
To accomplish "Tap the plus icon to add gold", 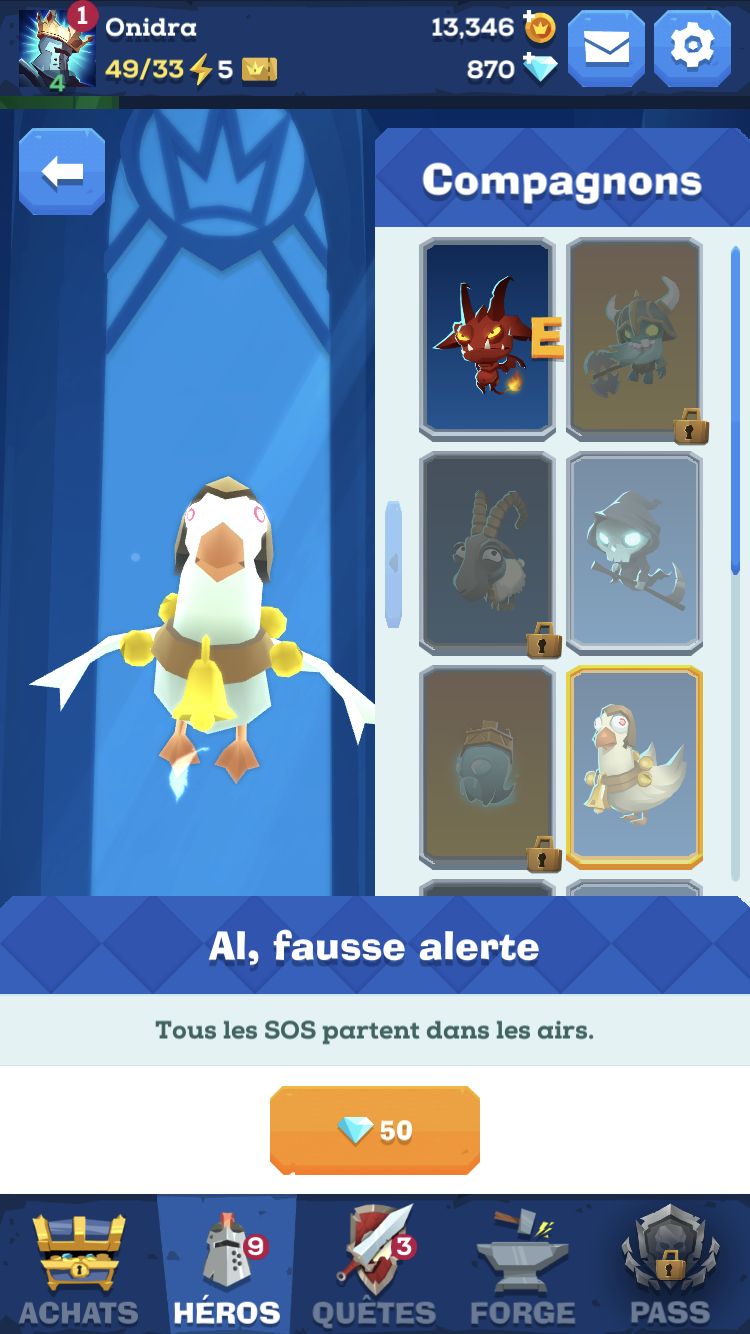I will point(539,28).
